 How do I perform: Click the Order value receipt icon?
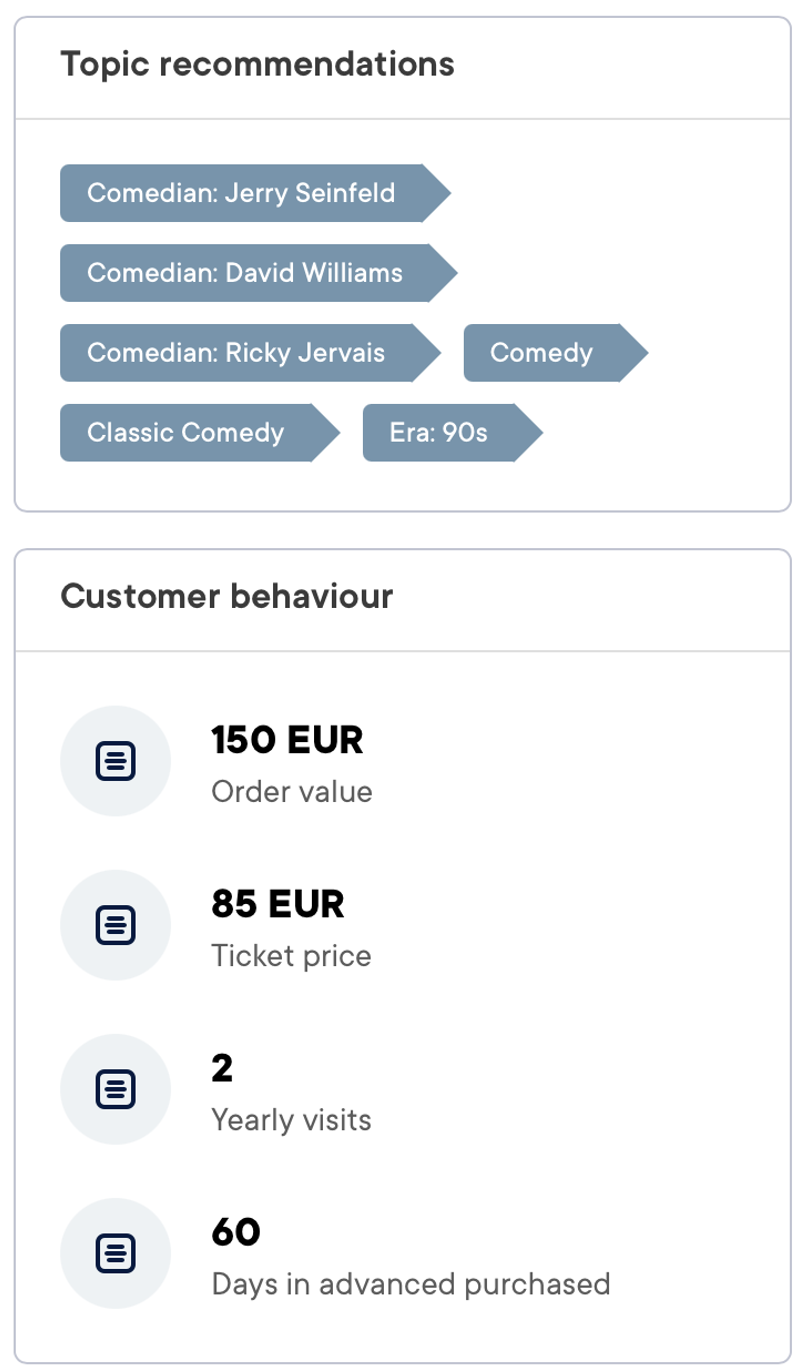click(115, 760)
